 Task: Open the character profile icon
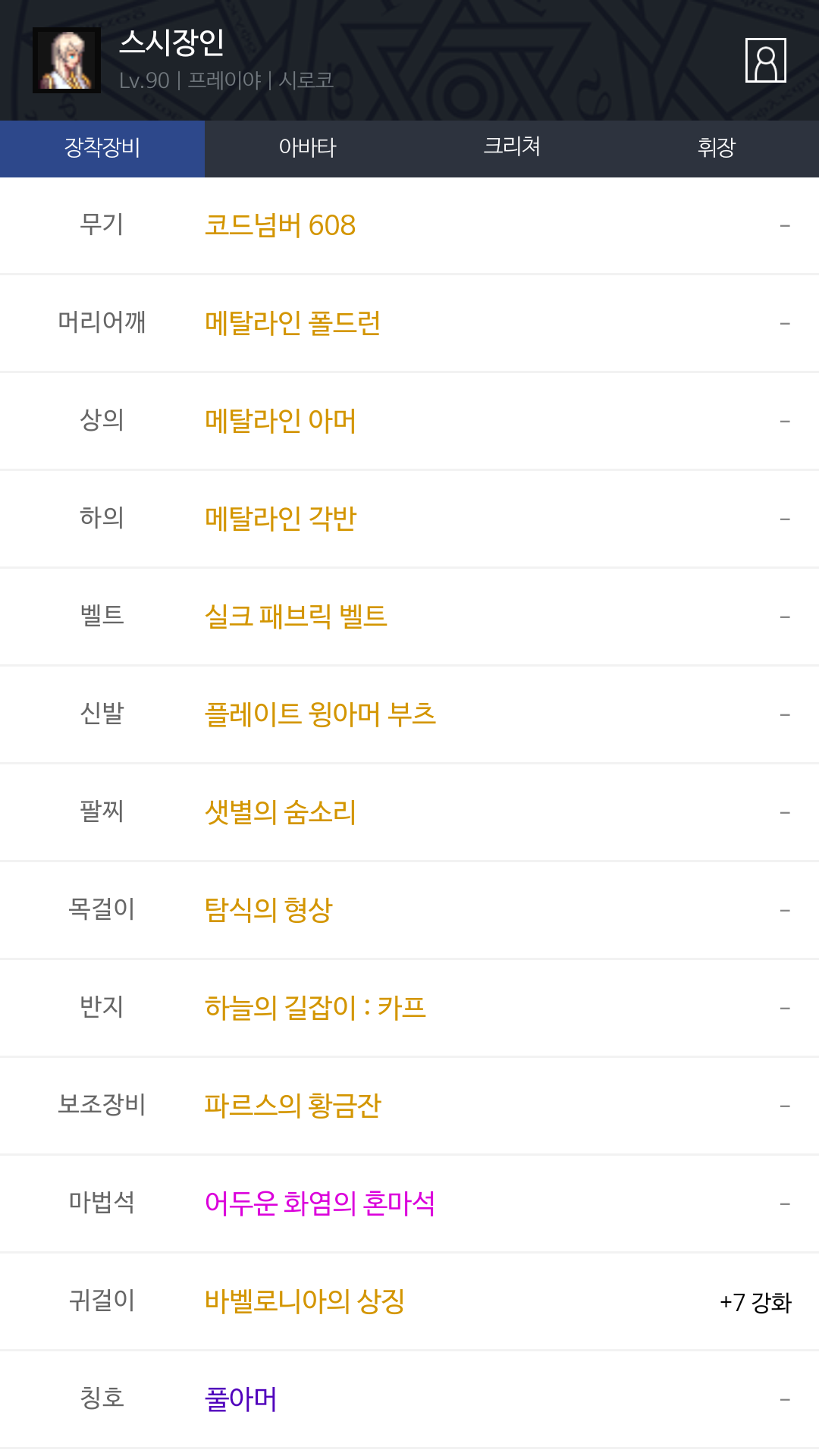tap(765, 60)
